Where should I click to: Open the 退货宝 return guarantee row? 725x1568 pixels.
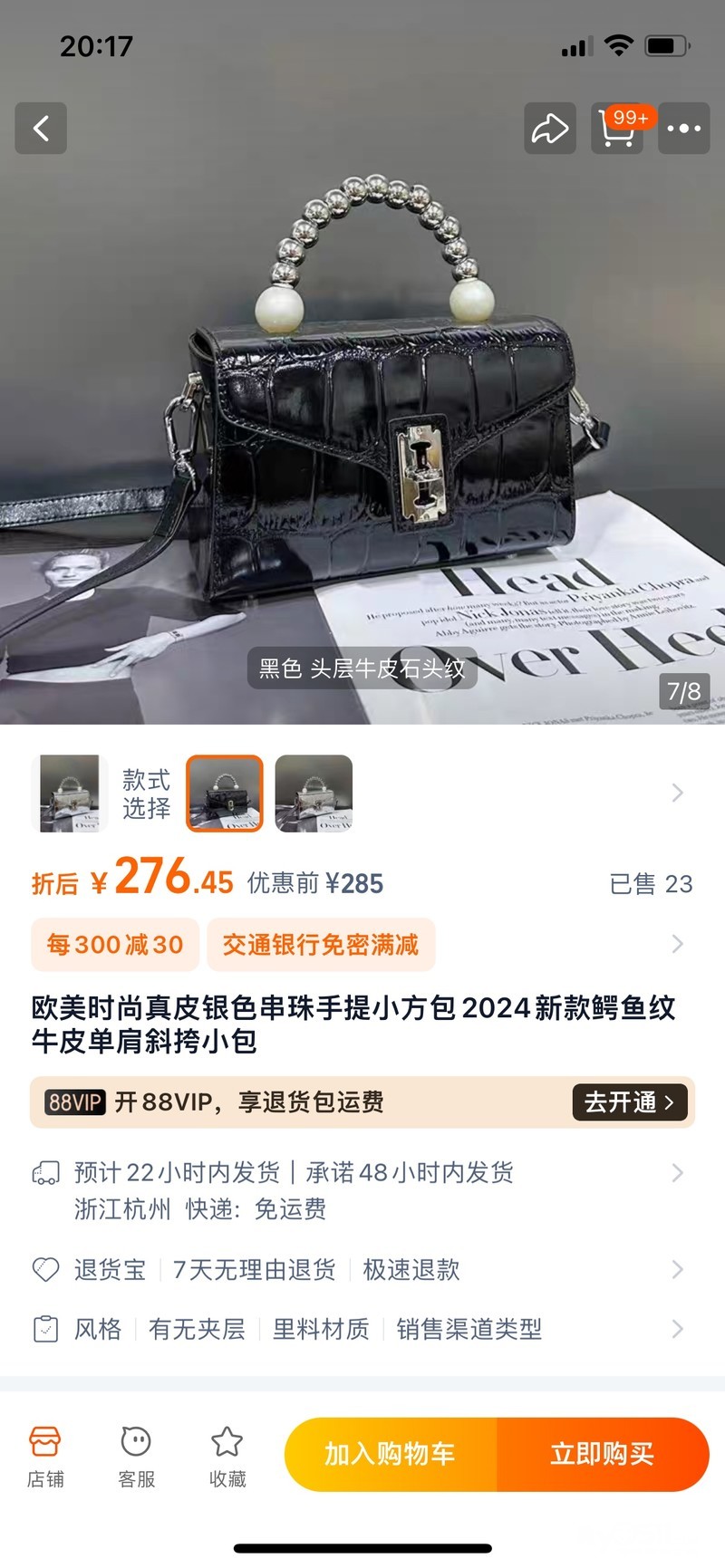(362, 1269)
